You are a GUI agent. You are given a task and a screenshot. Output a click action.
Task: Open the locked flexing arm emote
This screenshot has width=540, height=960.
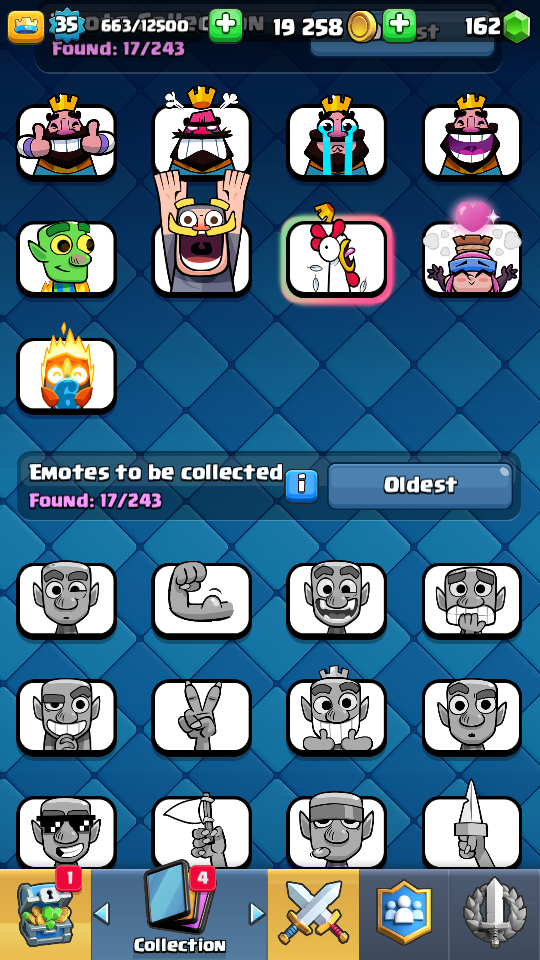click(201, 600)
